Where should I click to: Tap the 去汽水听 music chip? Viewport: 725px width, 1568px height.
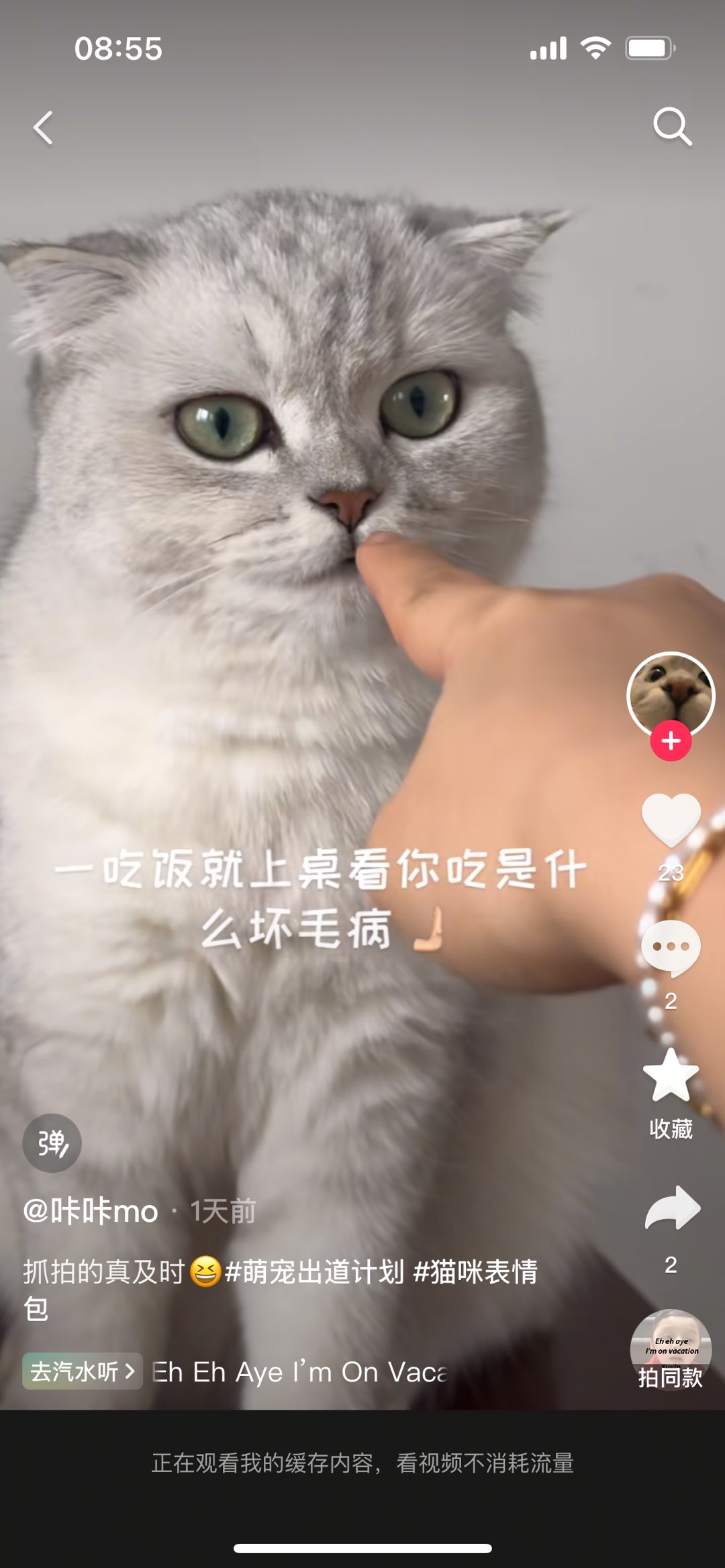83,1371
